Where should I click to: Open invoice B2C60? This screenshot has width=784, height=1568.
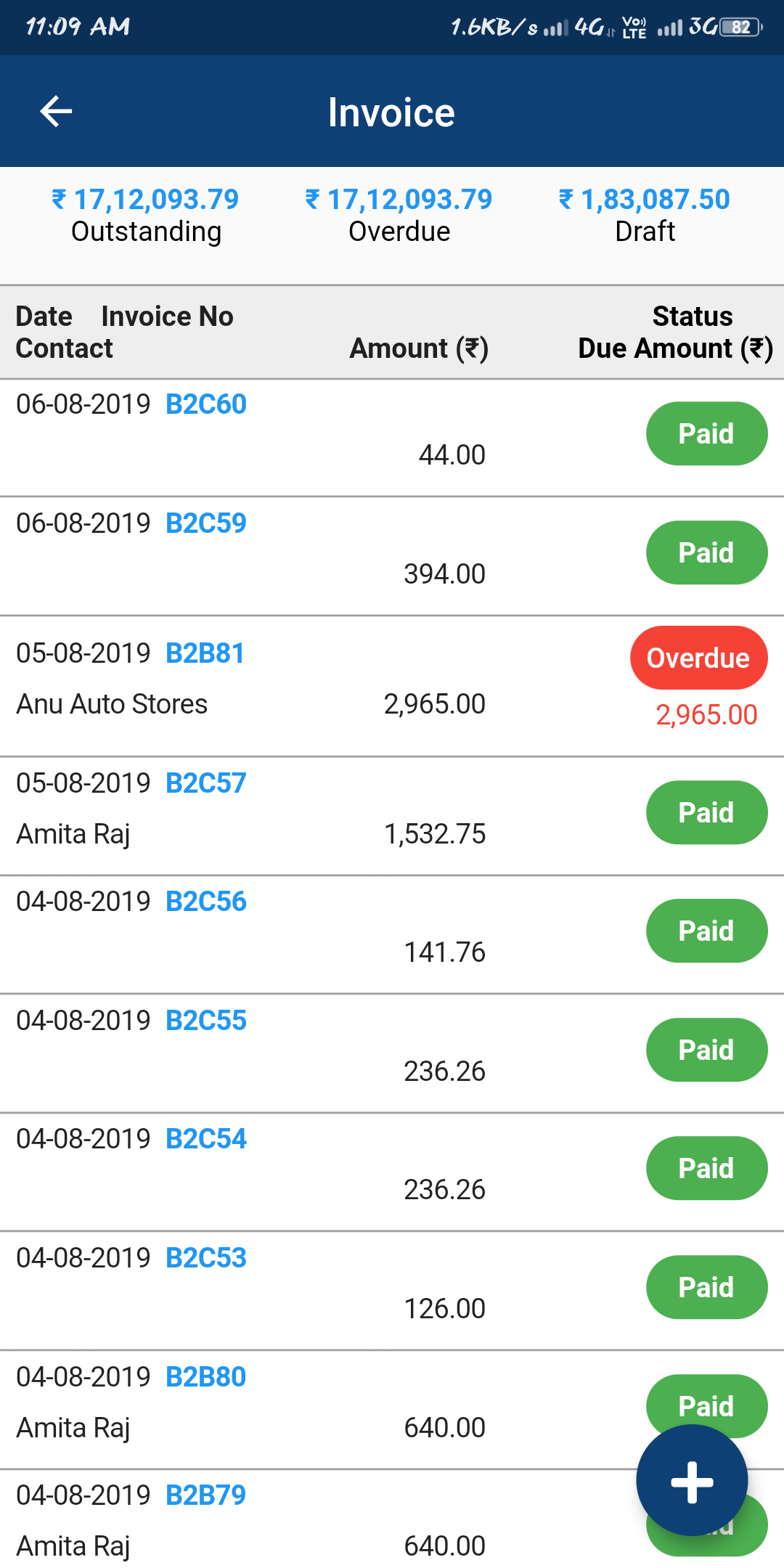pos(206,404)
